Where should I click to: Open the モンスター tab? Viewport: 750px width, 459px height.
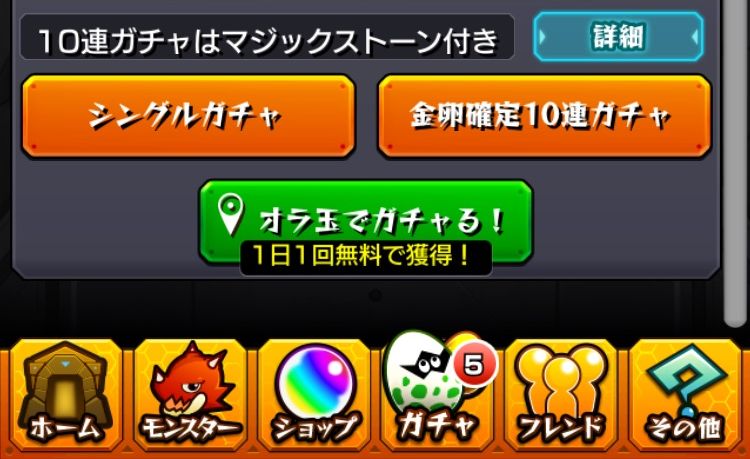pos(189,395)
